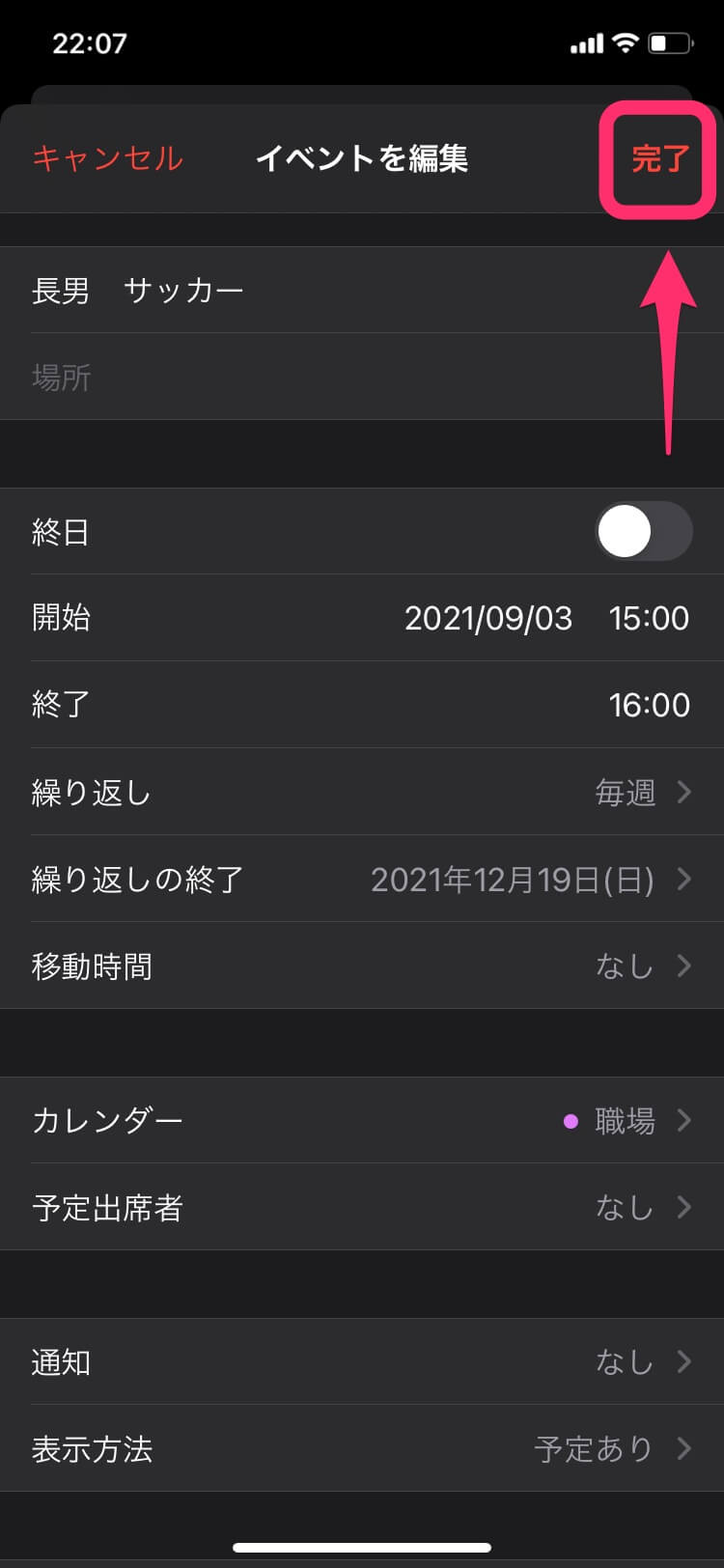The height and width of the screenshot is (1568, 724).
Task: Open 繰り返し repeat setting
Action: click(362, 792)
